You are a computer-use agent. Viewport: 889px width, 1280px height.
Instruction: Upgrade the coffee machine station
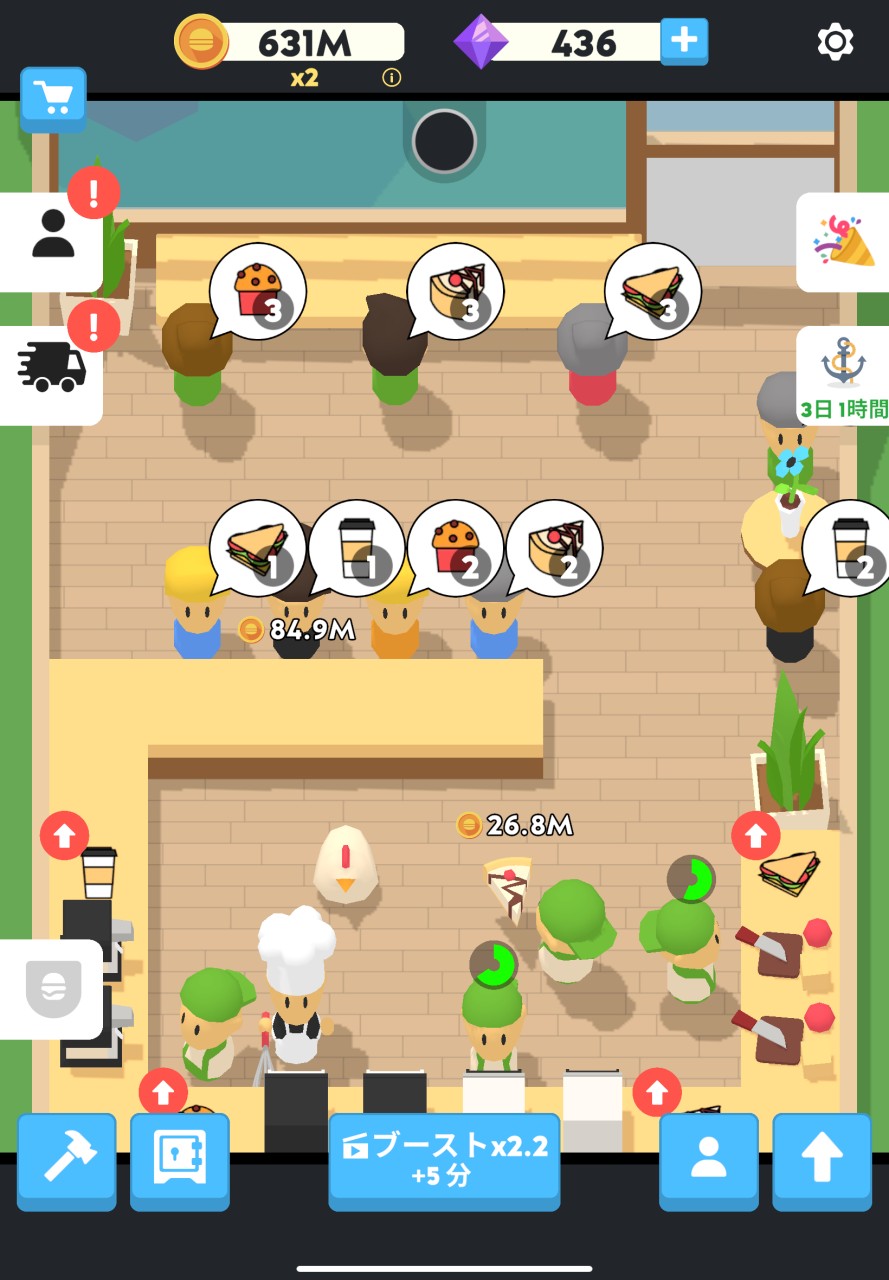coord(65,836)
